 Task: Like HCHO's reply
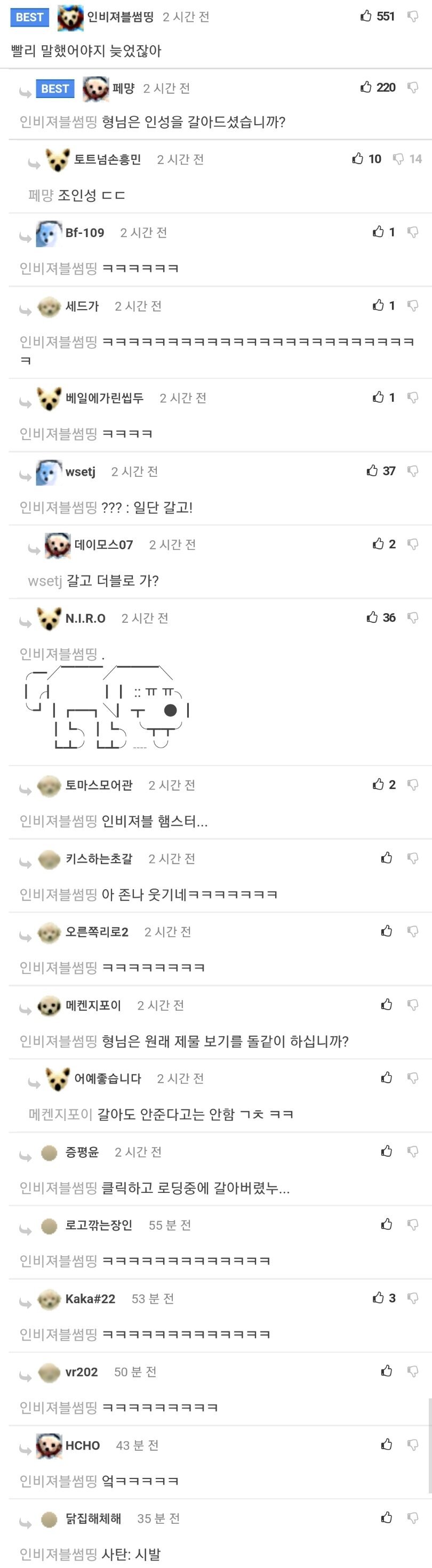(386, 1444)
